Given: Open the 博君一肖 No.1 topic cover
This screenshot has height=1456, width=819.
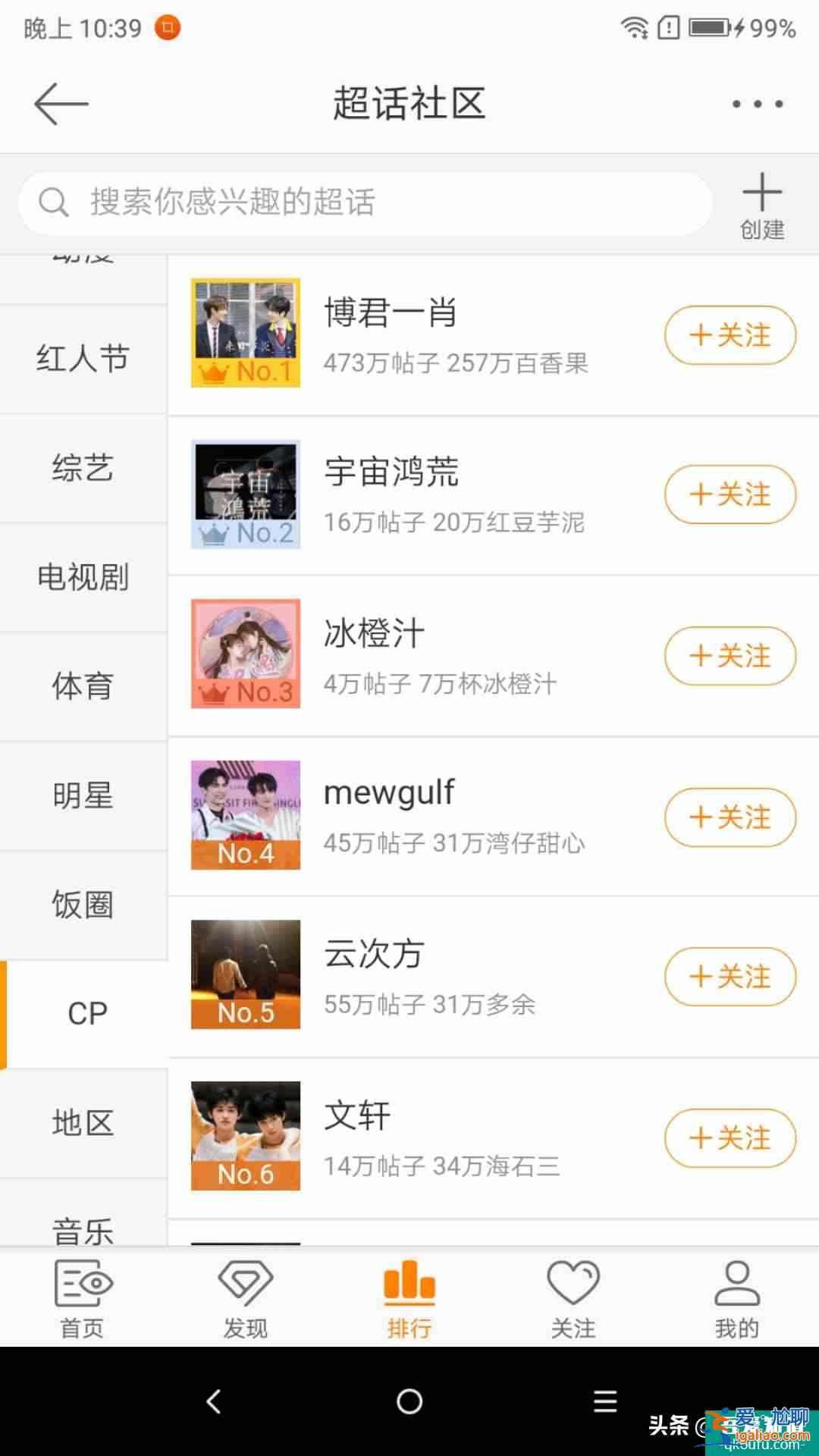Looking at the screenshot, I should pos(245,332).
